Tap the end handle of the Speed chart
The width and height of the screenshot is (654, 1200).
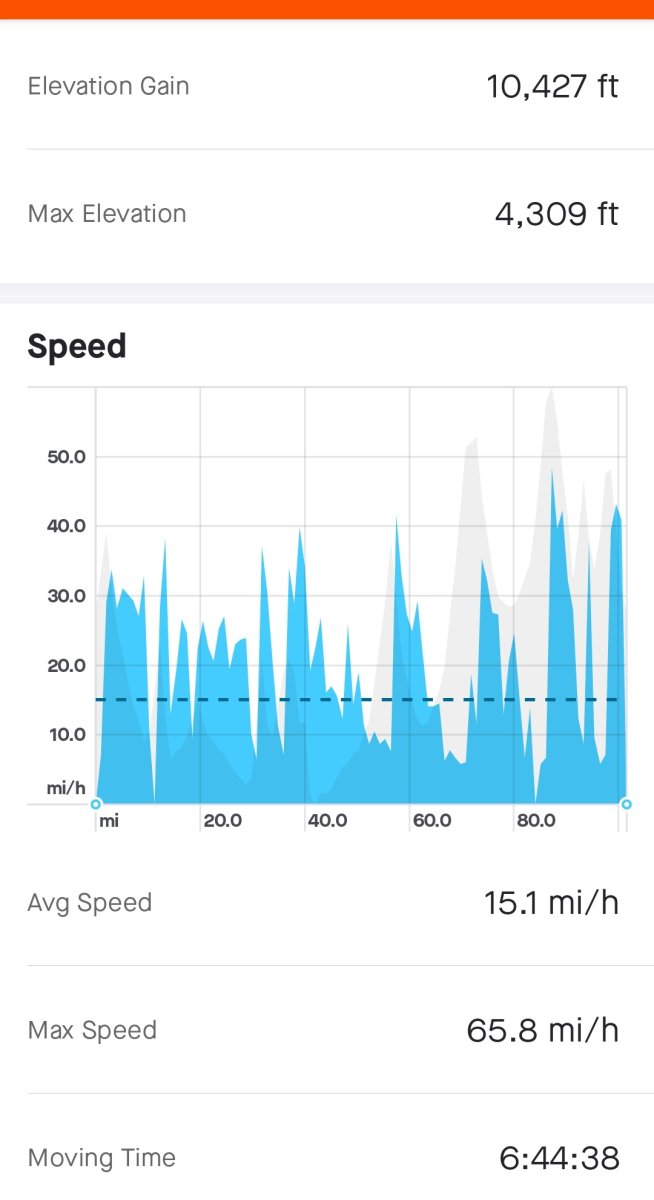(x=626, y=803)
